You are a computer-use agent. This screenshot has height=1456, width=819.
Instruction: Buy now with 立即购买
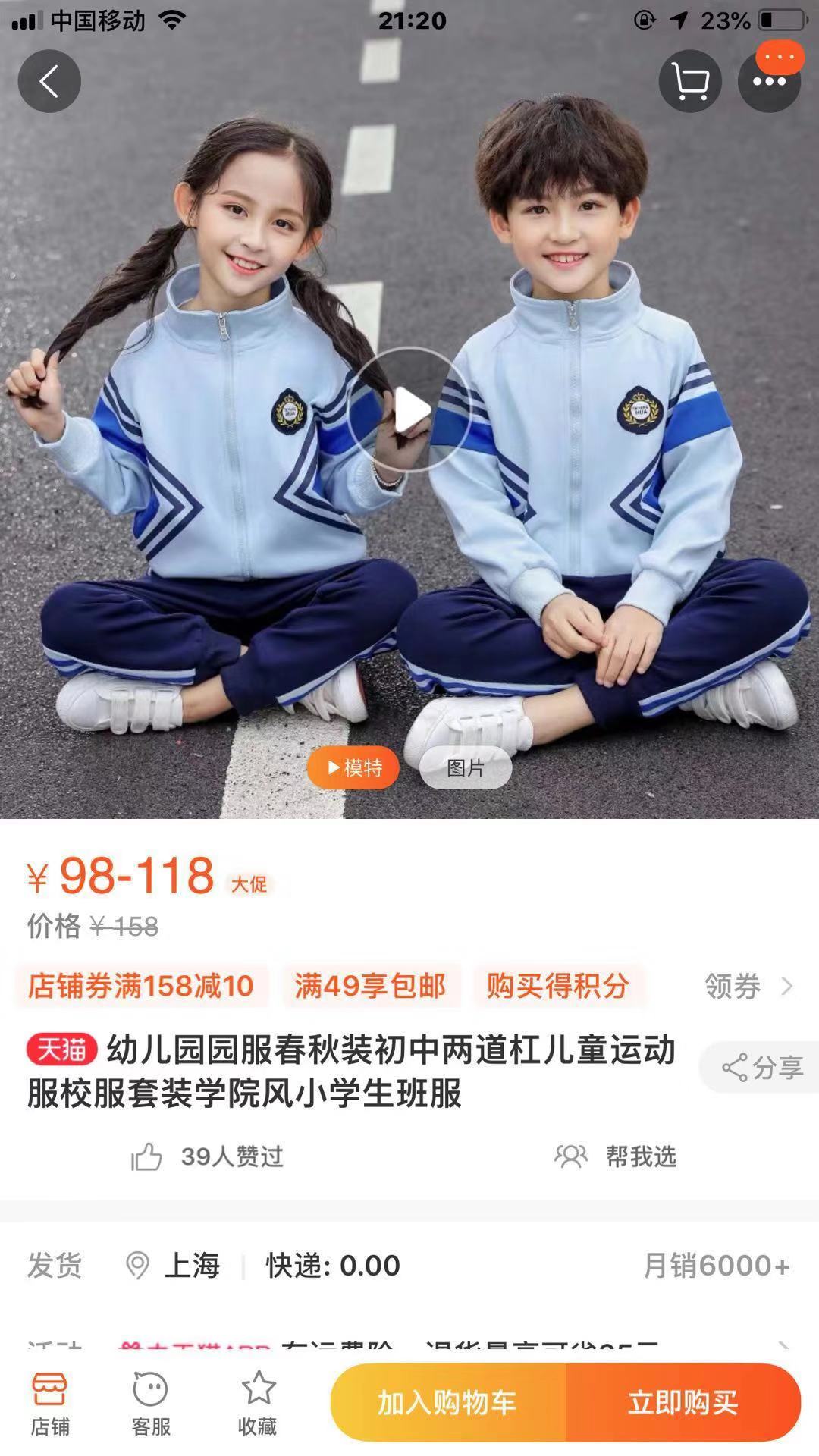click(682, 1403)
